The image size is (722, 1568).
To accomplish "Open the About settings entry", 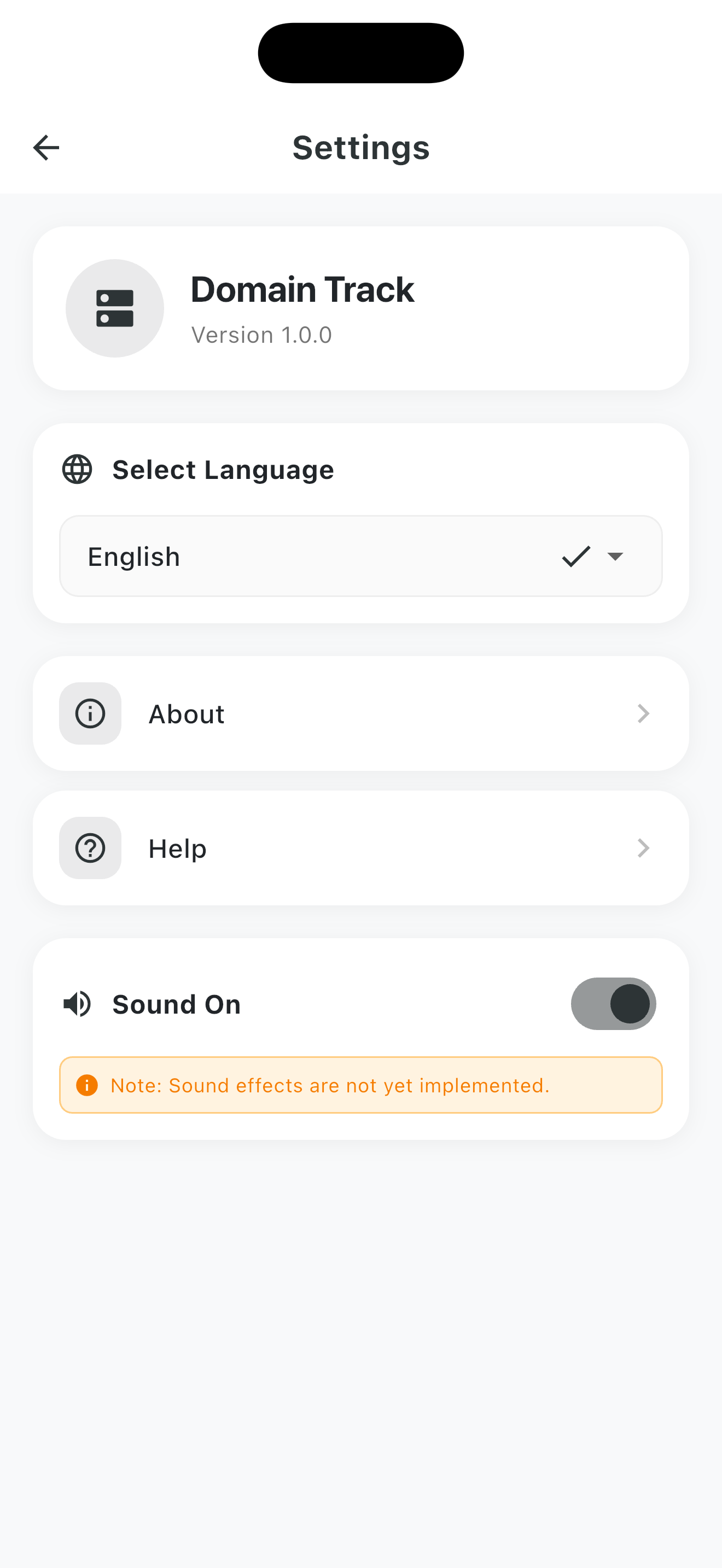I will (x=360, y=713).
